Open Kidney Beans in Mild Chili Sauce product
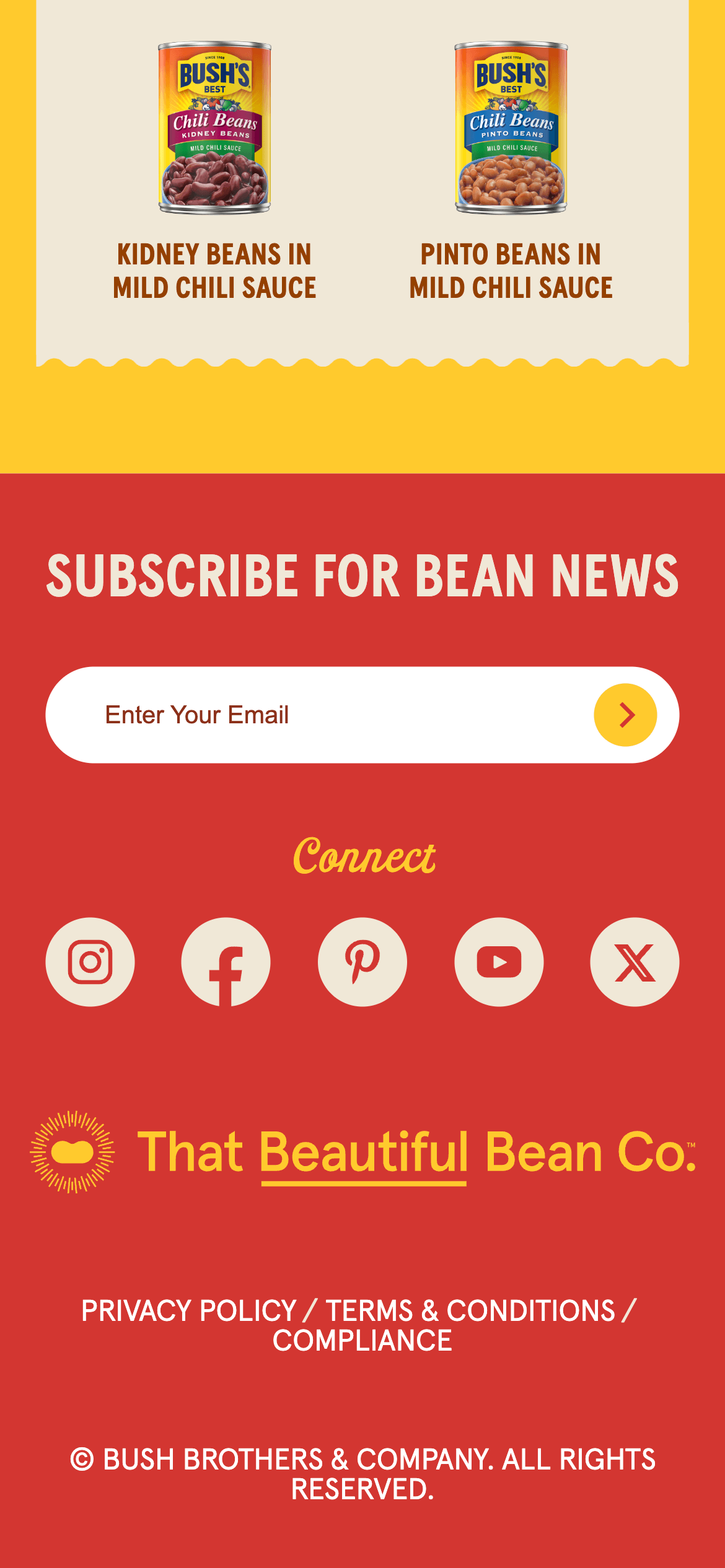Screen dimensions: 725x1568 pyautogui.click(x=214, y=271)
